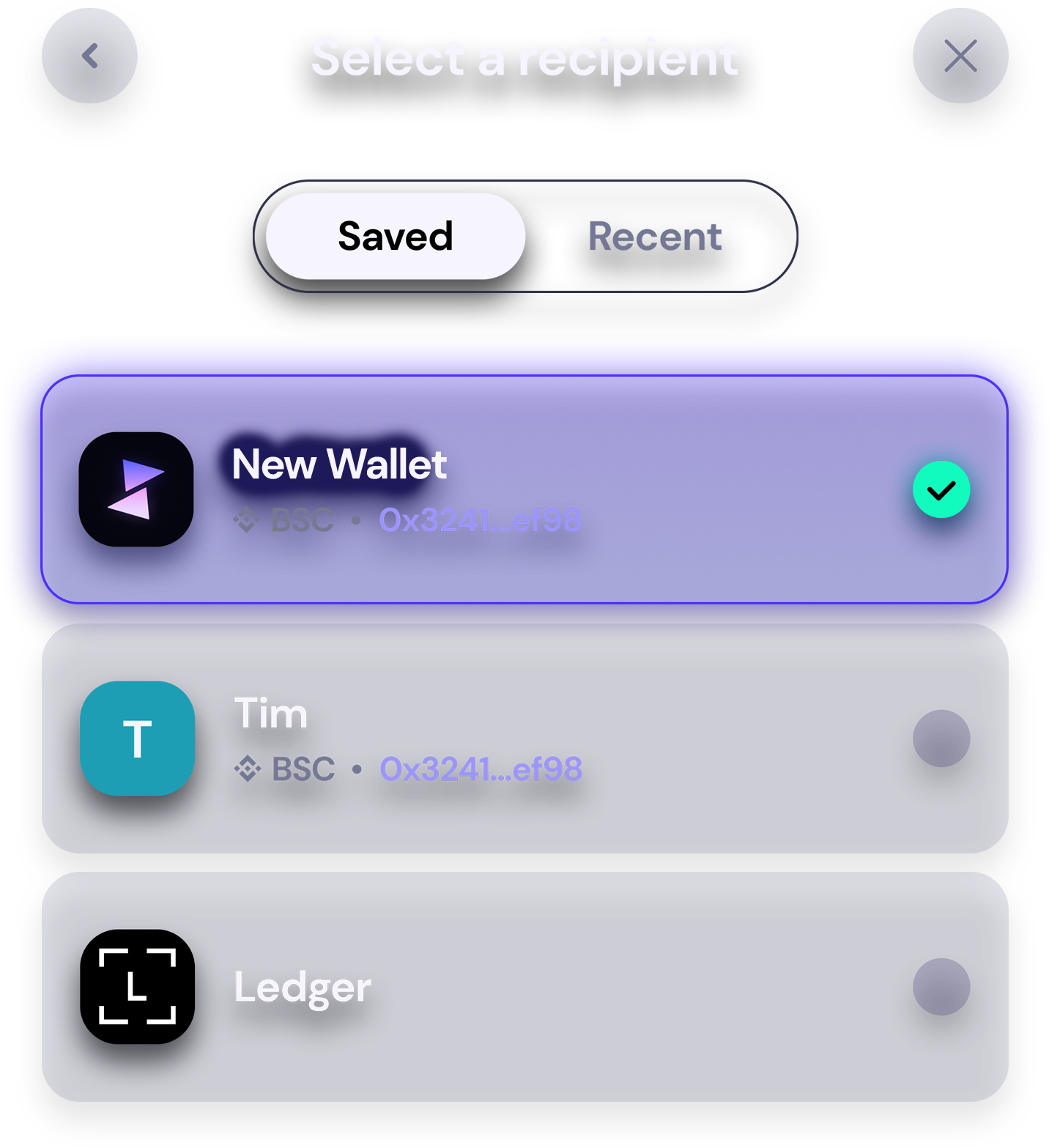Viewport: 1049px width, 1148px height.
Task: Tap the truncated address 0x3241...ef98 under Tim
Action: (x=480, y=769)
